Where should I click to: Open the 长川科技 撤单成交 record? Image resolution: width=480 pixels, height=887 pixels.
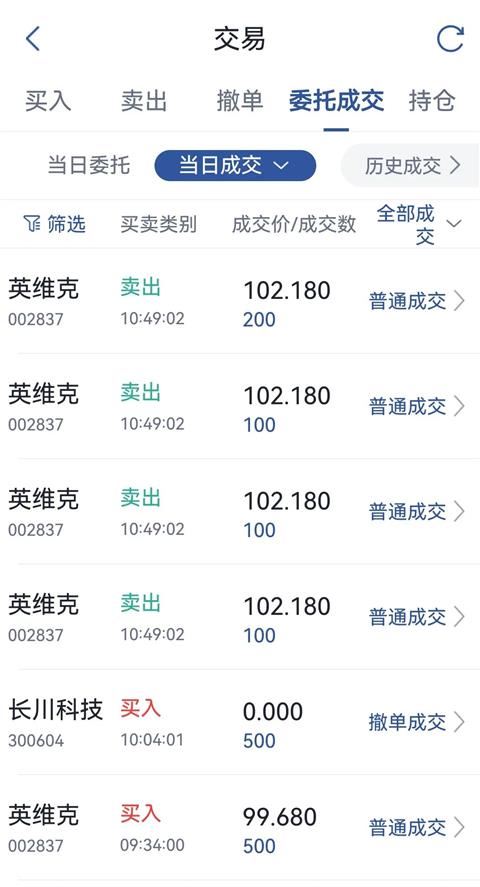(x=240, y=722)
